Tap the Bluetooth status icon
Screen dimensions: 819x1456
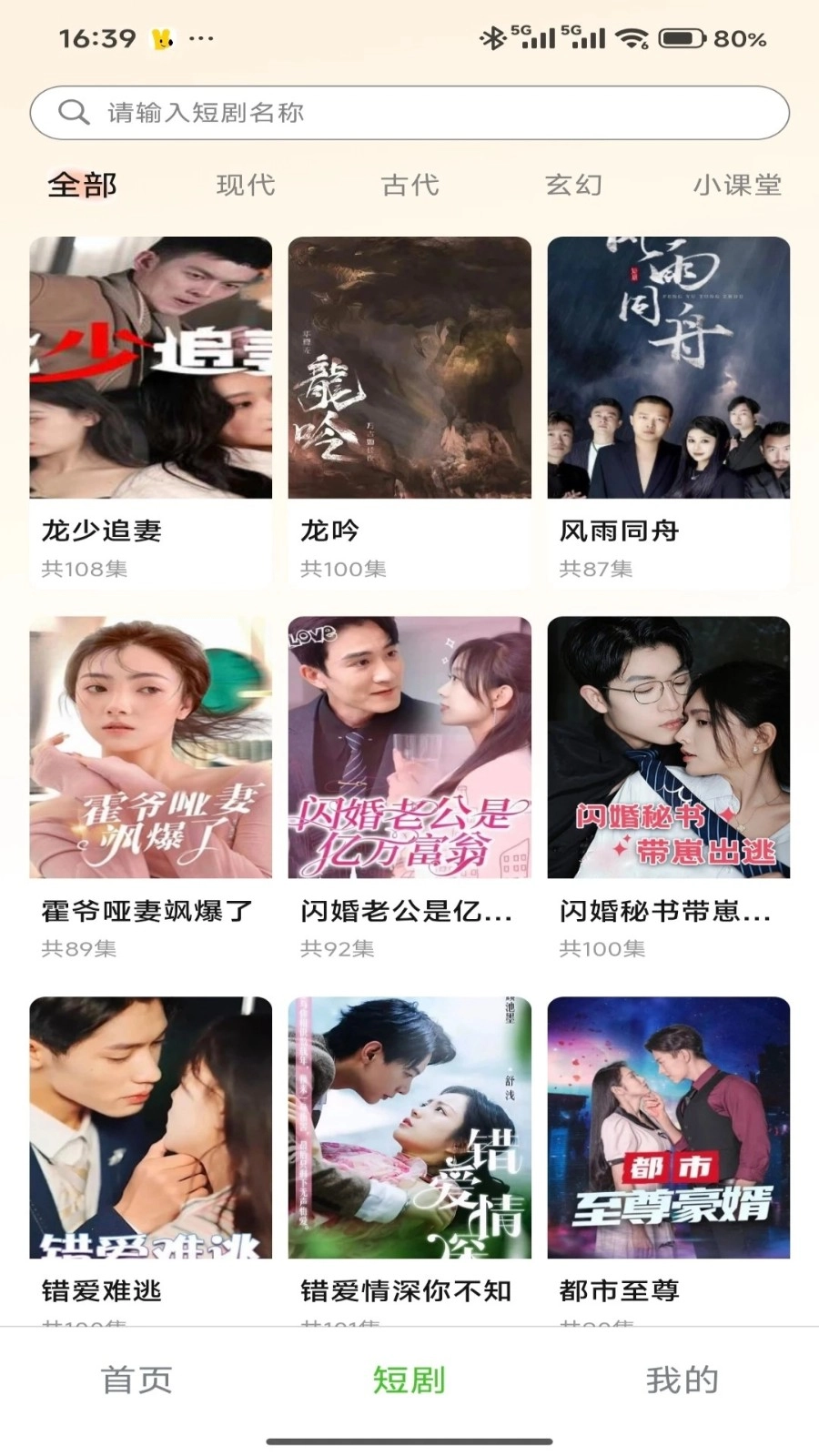494,38
